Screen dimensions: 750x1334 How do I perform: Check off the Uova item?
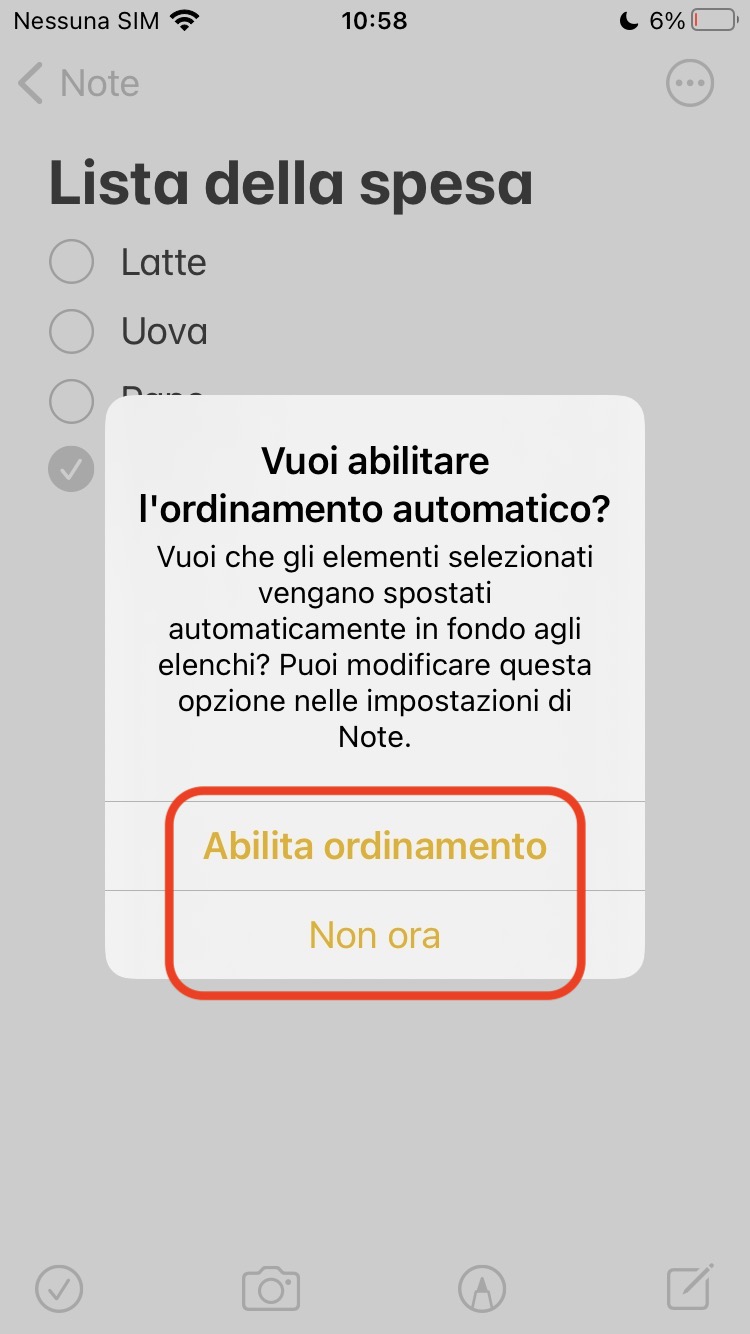click(x=71, y=331)
